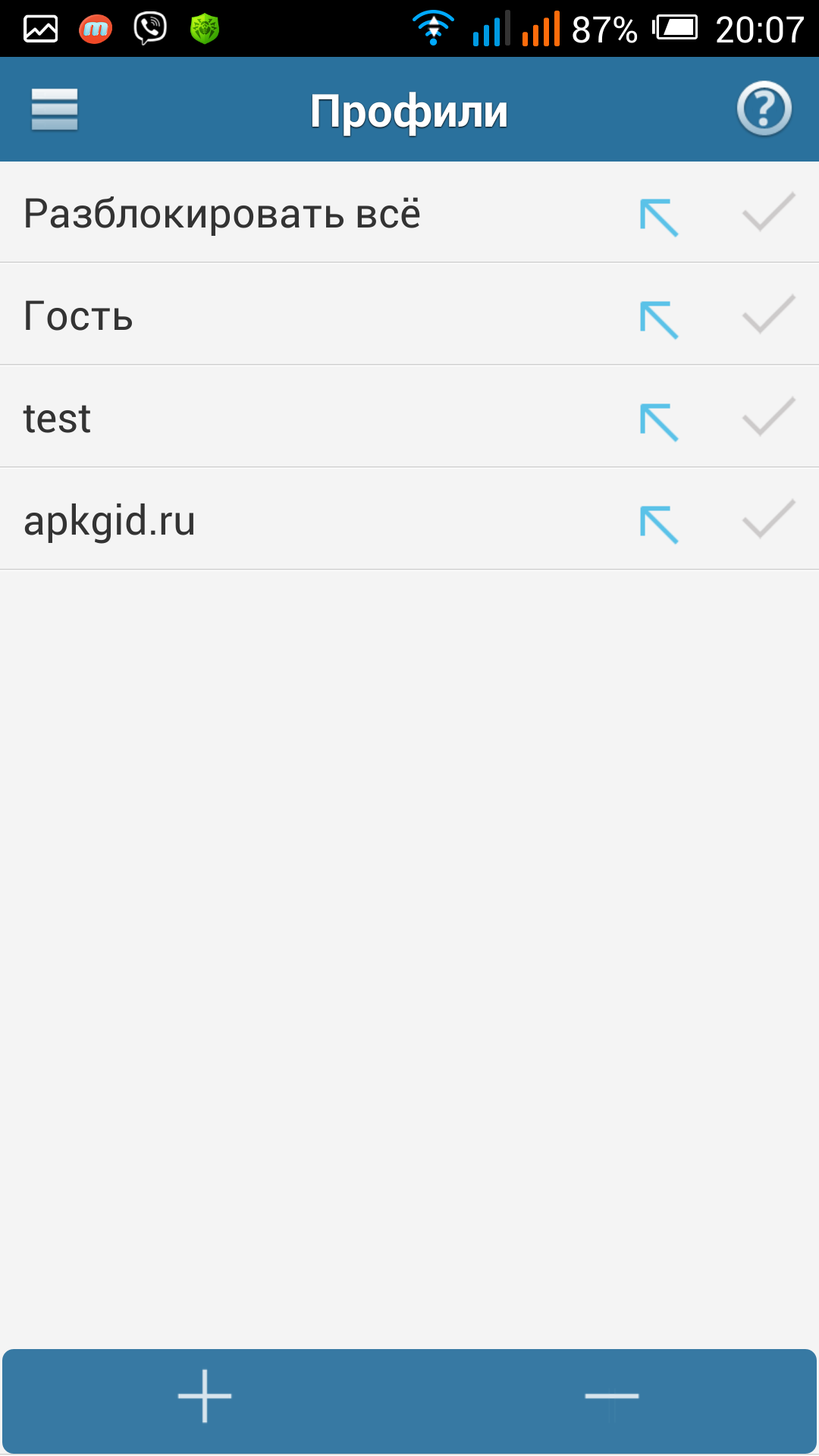The width and height of the screenshot is (819, 1456).
Task: Open the test profile
Action: [58, 418]
